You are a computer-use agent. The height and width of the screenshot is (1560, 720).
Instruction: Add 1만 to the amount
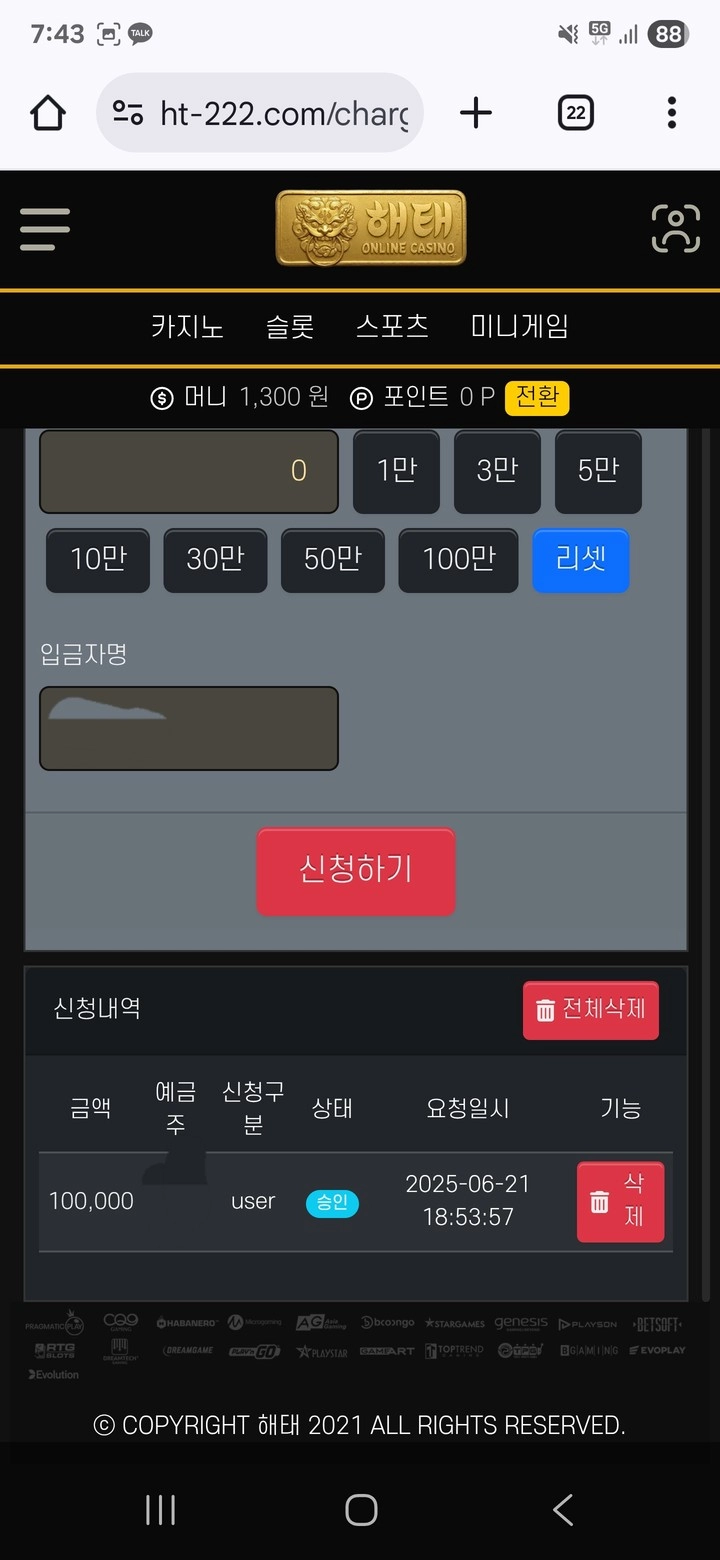[396, 471]
